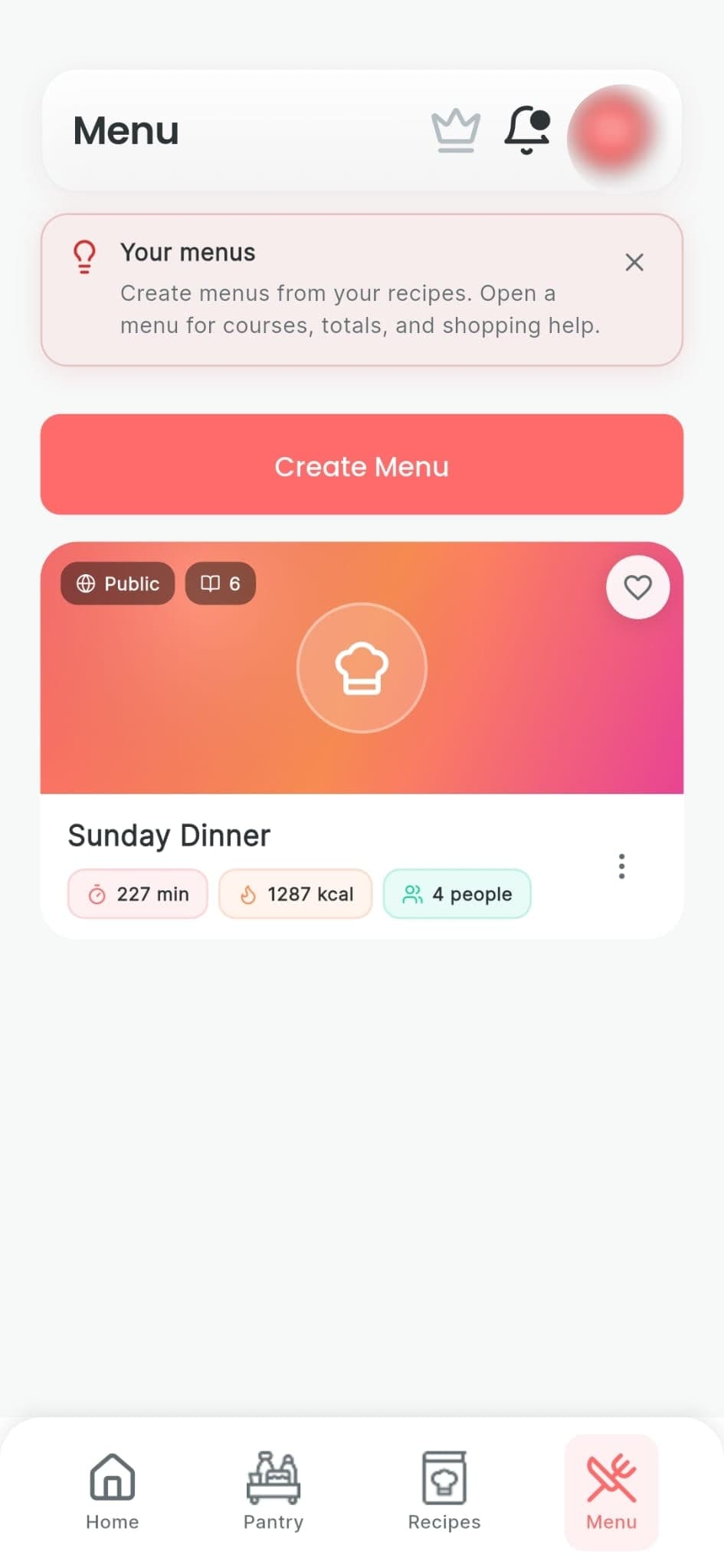Open the premium crown icon
The height and width of the screenshot is (1568, 724).
click(x=456, y=129)
